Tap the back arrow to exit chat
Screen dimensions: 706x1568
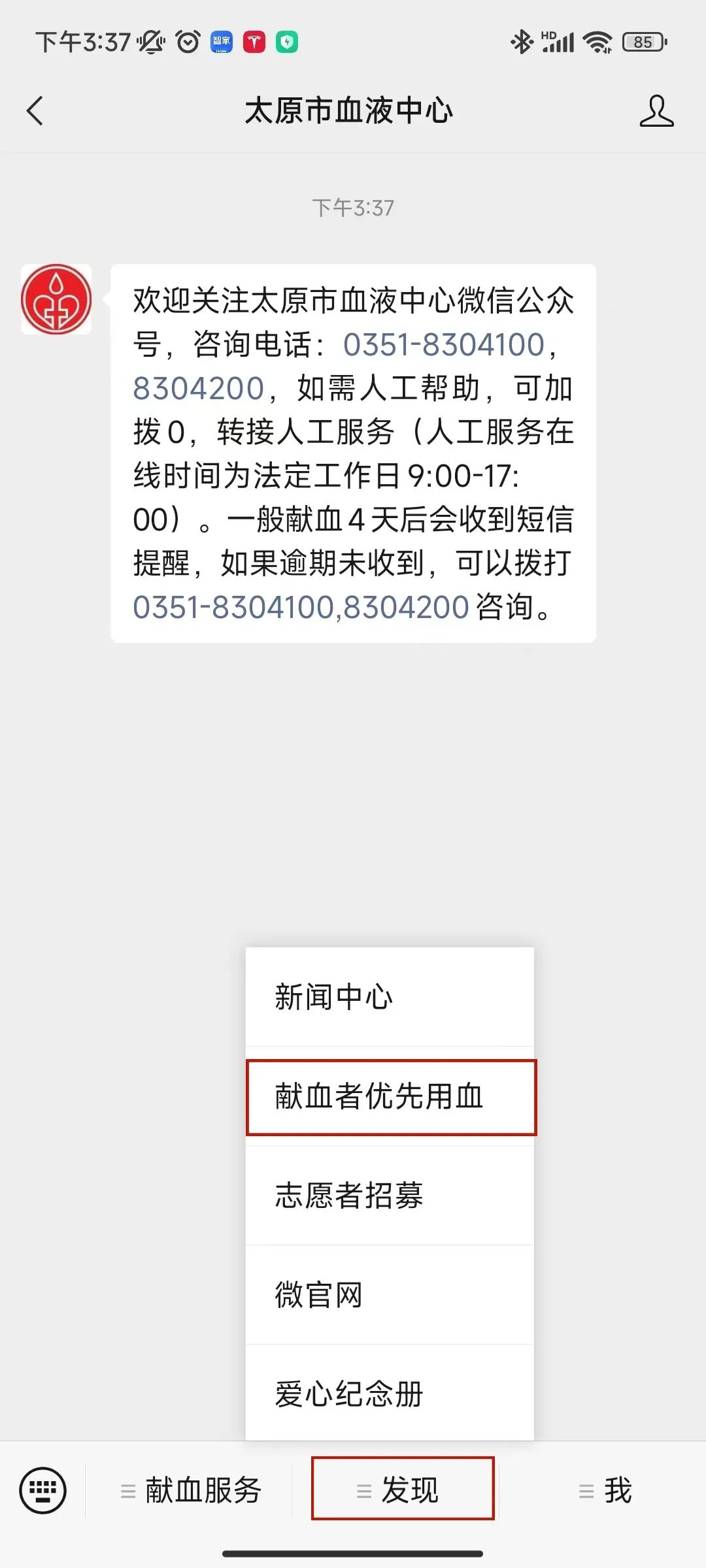35,111
